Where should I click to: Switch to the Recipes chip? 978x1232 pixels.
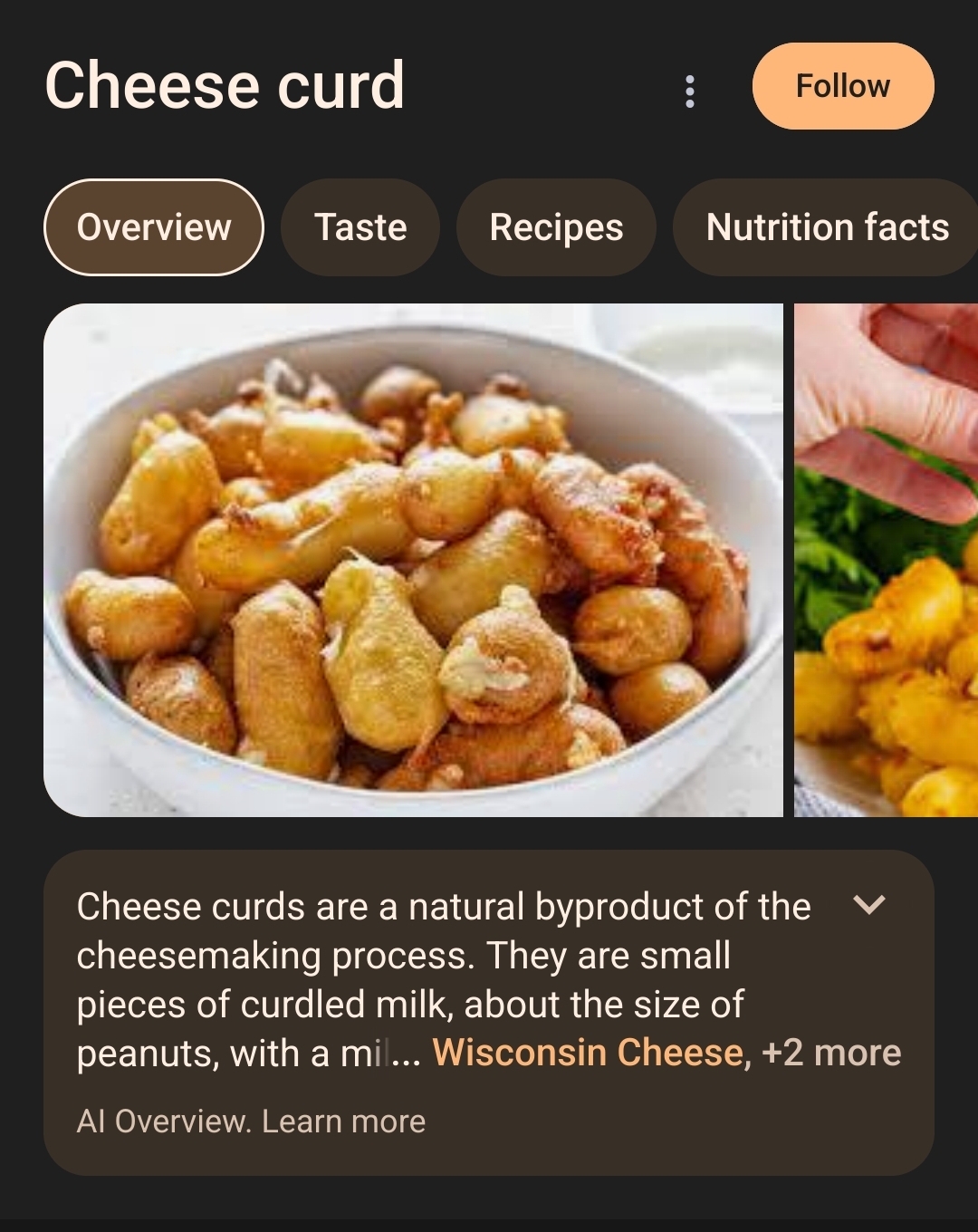[x=556, y=227]
